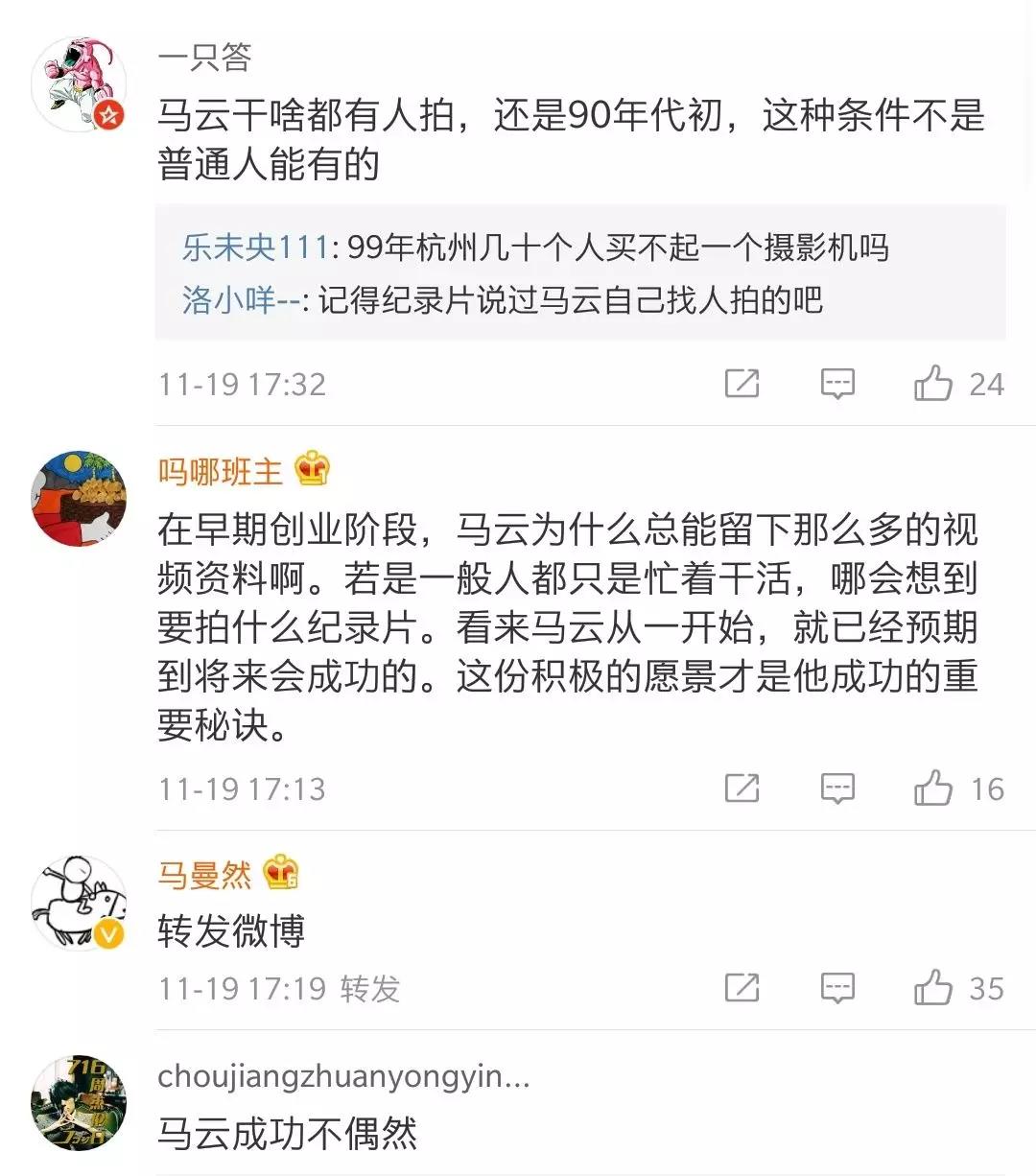Screen dimensions: 1036x1176
Task: Open 马曼然's profile avatar
Action: point(80,903)
